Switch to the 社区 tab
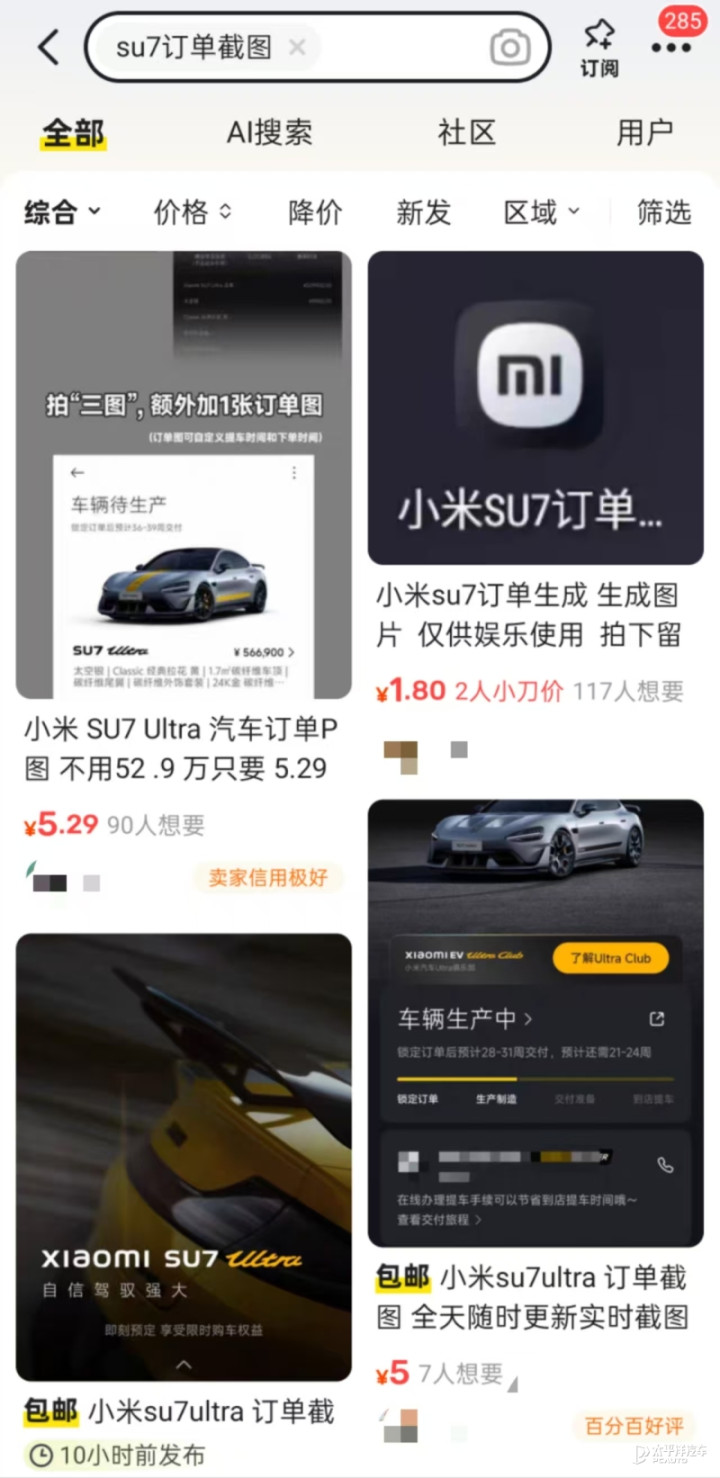720x1478 pixels. (467, 132)
